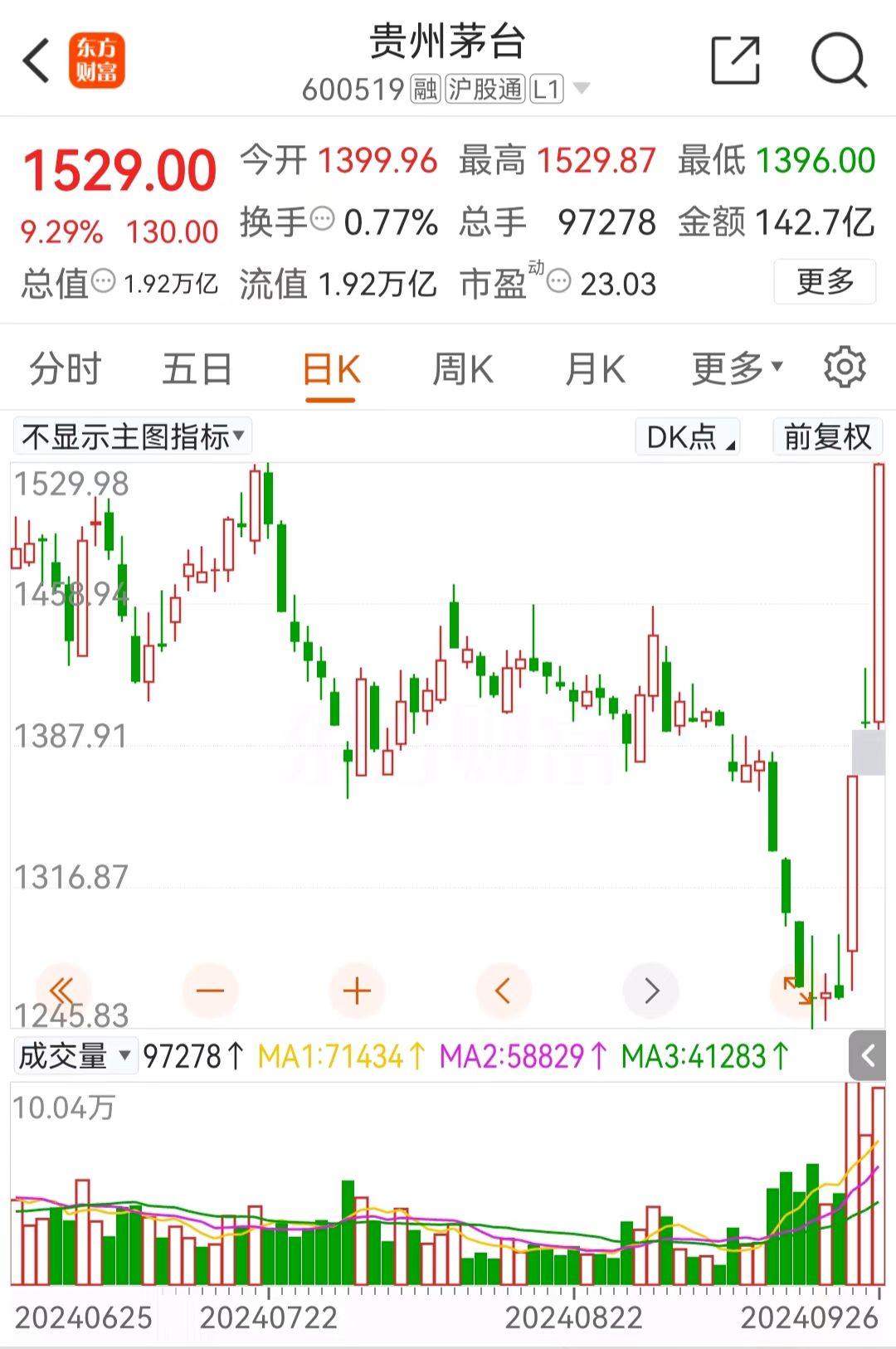The image size is (896, 1349).
Task: Open the 不显示主图指标 indicator dropdown
Action: [133, 436]
